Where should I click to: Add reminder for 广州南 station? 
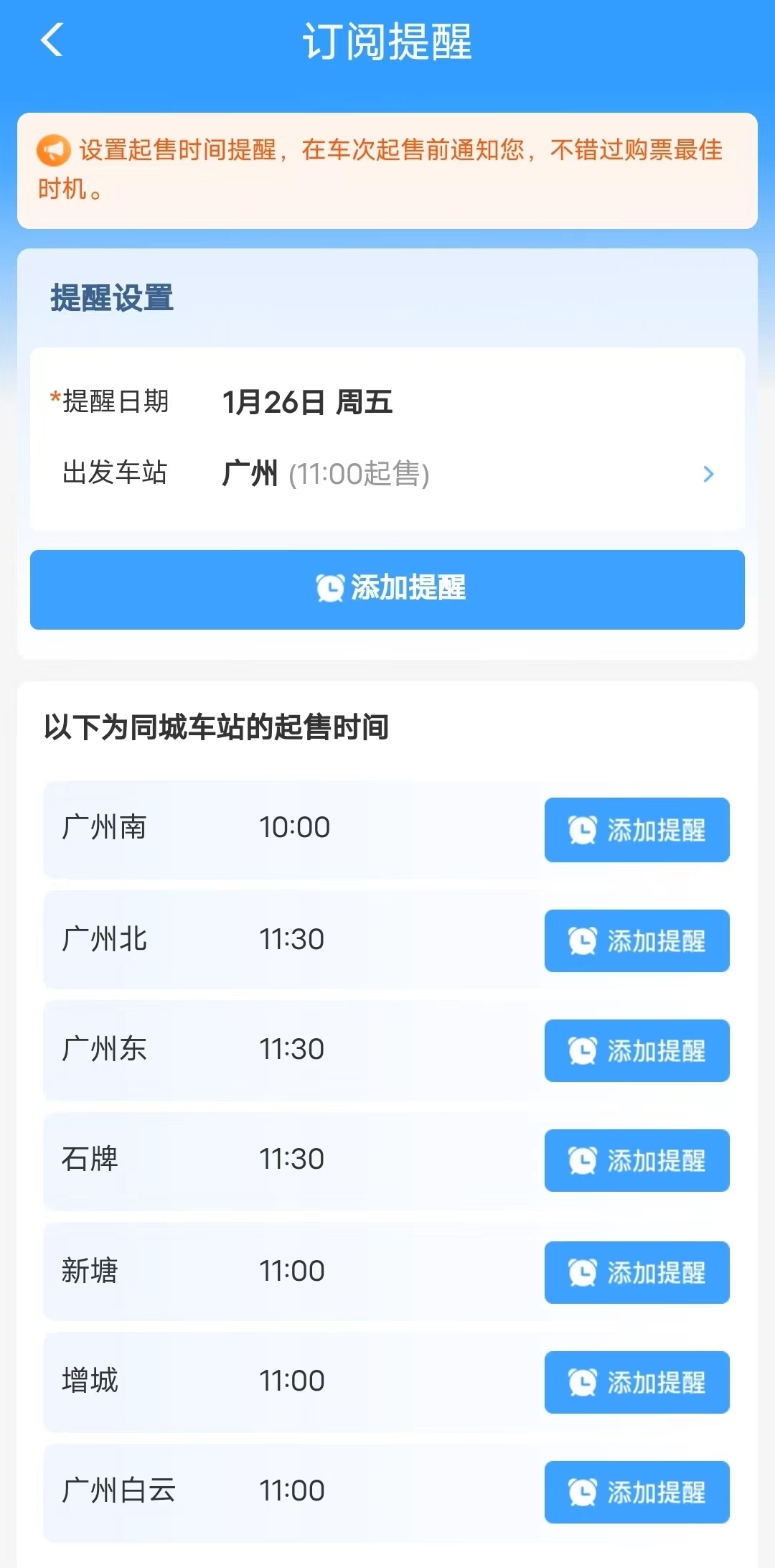click(x=637, y=830)
